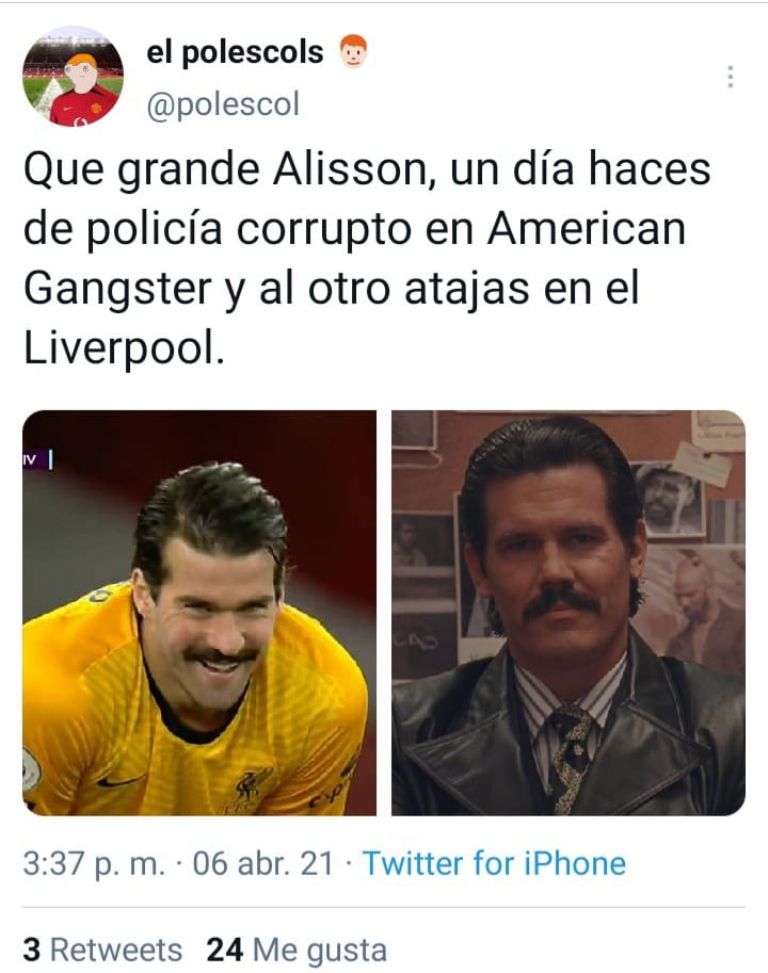Viewport: 768px width, 973px height.
Task: Open the @polescol username profile
Action: 222,104
